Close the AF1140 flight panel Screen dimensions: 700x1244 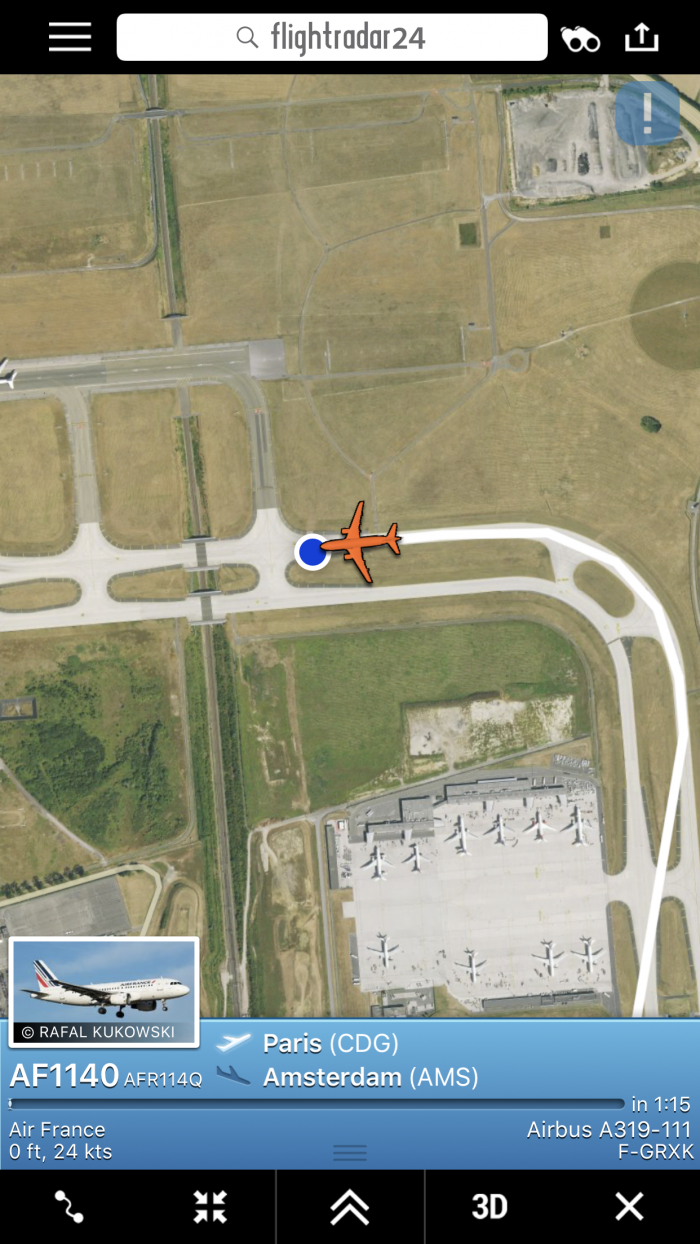coord(629,1206)
